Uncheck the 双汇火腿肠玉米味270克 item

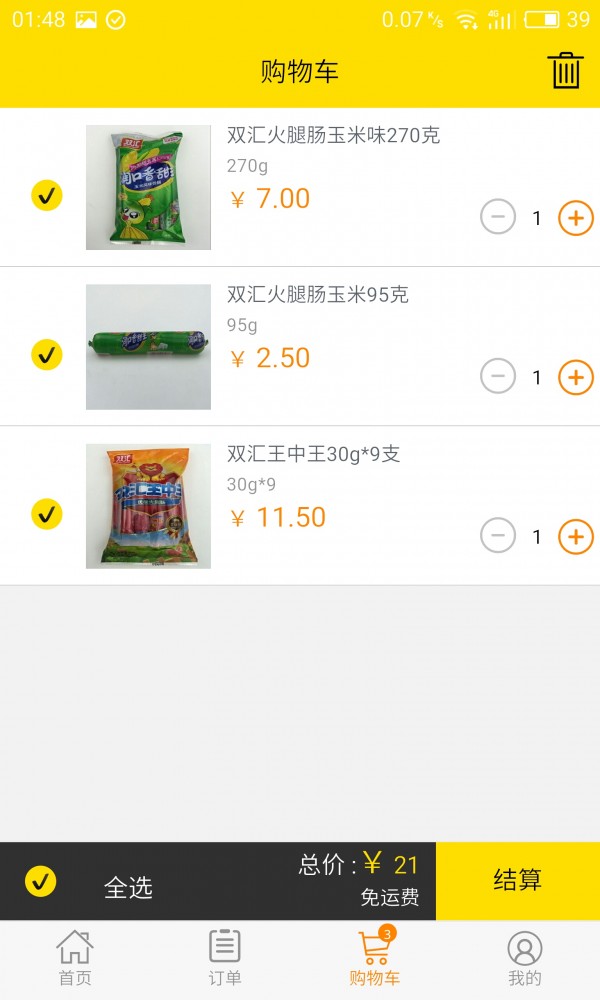pyautogui.click(x=46, y=195)
